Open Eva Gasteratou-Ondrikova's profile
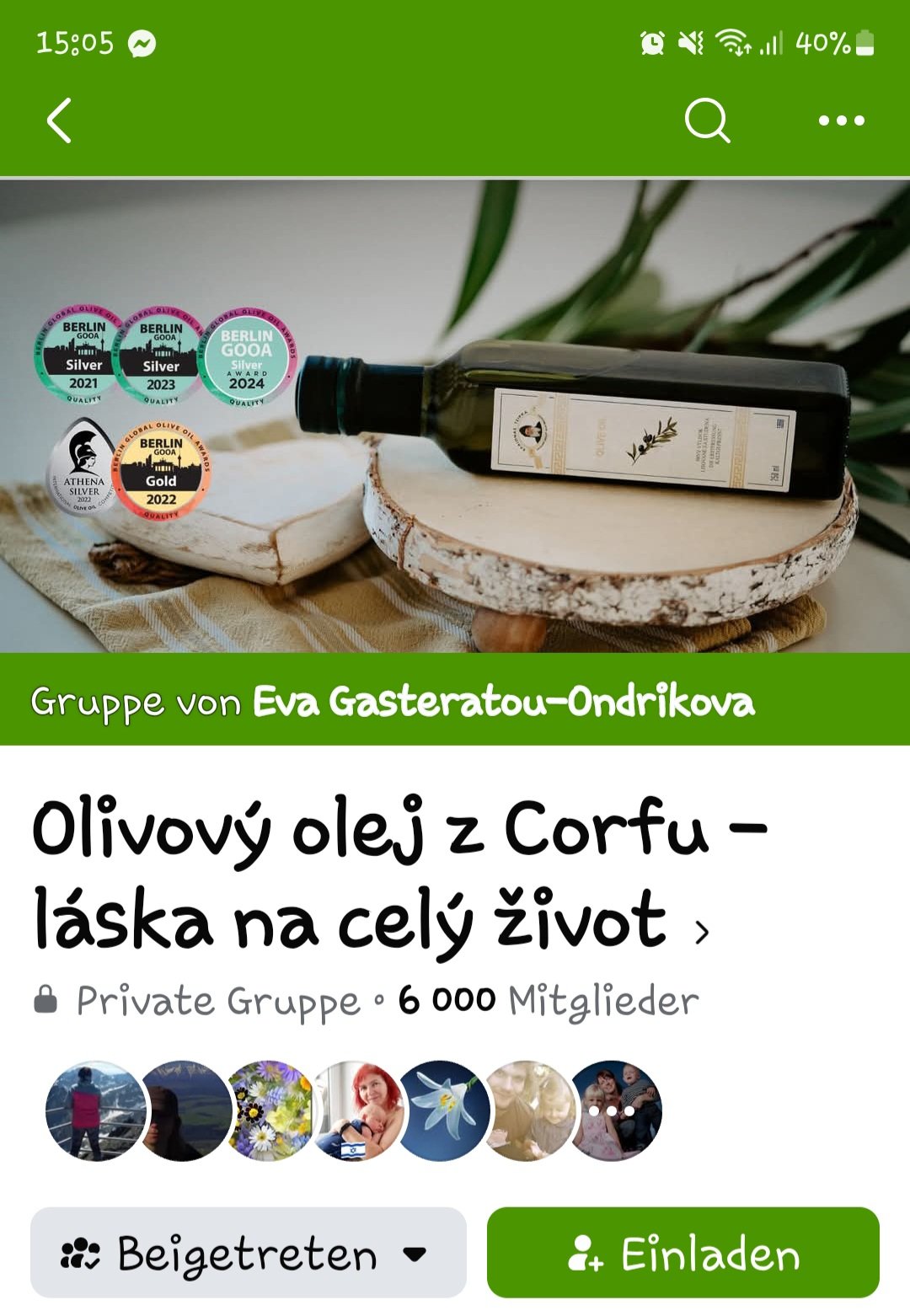The height and width of the screenshot is (1316, 910). 503,701
